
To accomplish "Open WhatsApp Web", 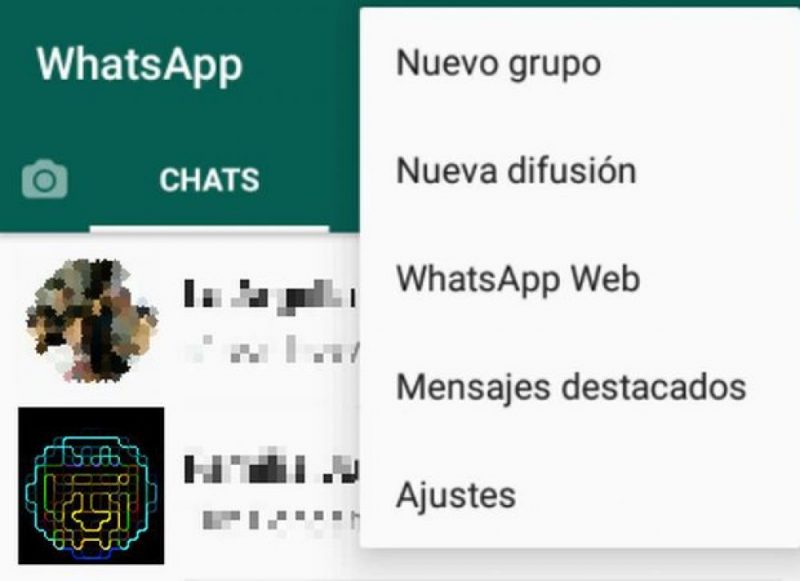I will click(517, 278).
